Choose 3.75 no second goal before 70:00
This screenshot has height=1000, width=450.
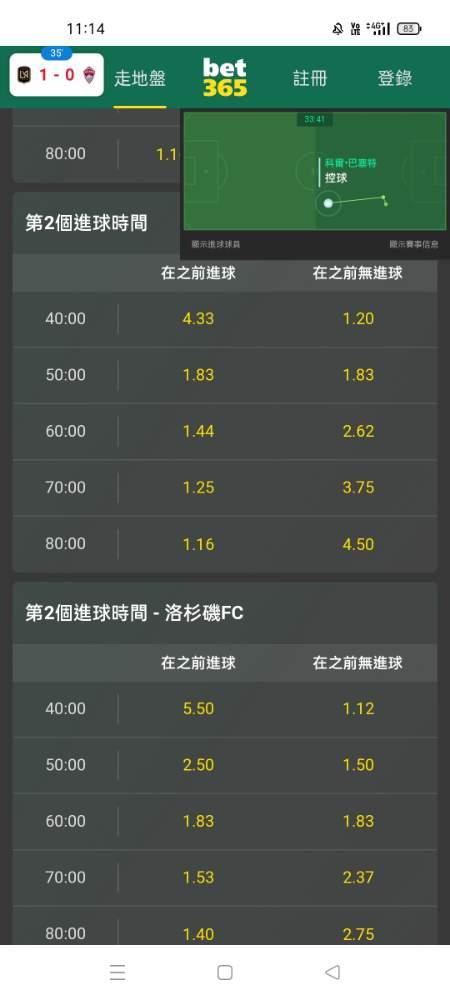pyautogui.click(x=358, y=487)
